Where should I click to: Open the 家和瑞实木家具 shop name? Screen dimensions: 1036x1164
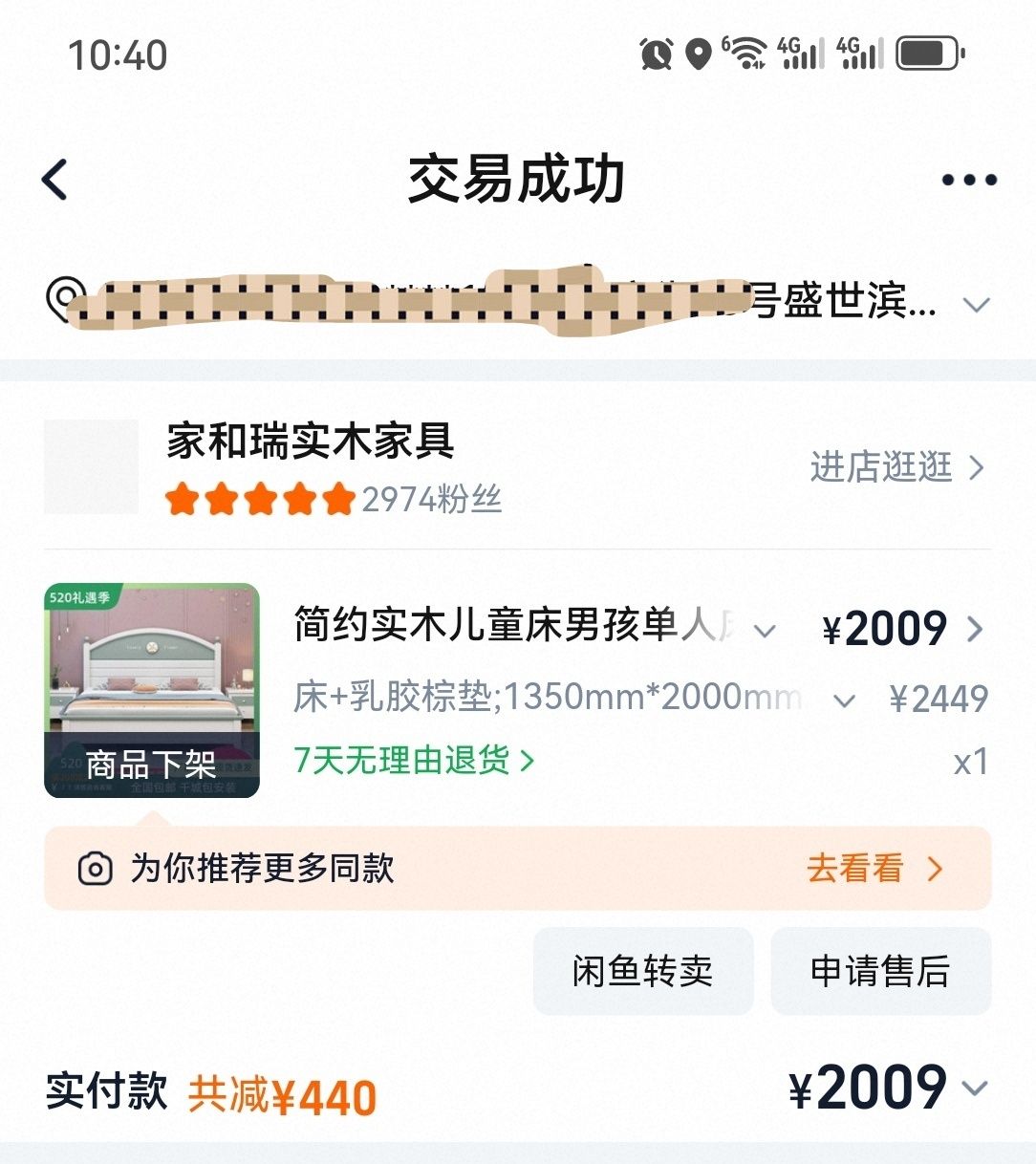[x=311, y=442]
